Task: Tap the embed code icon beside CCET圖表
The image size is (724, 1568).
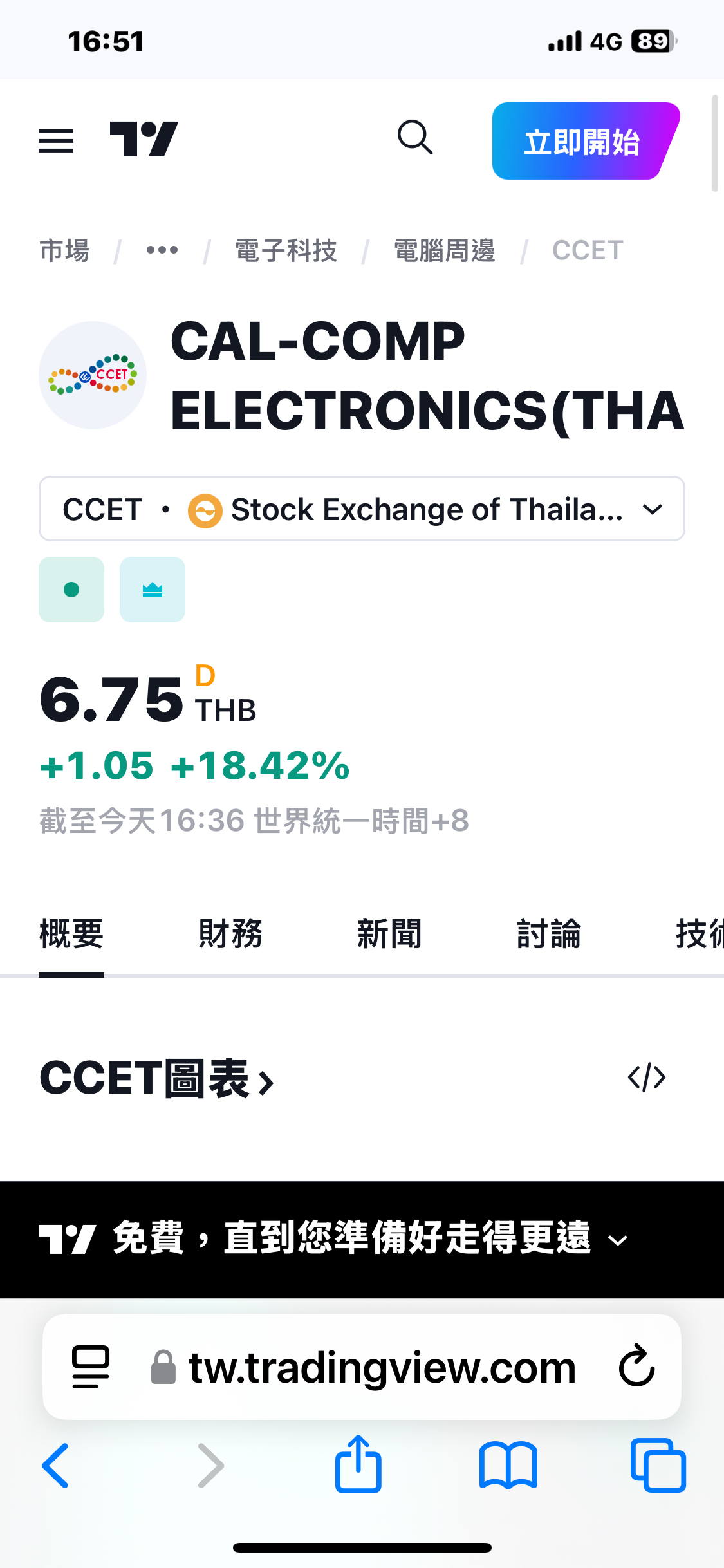Action: (647, 1078)
